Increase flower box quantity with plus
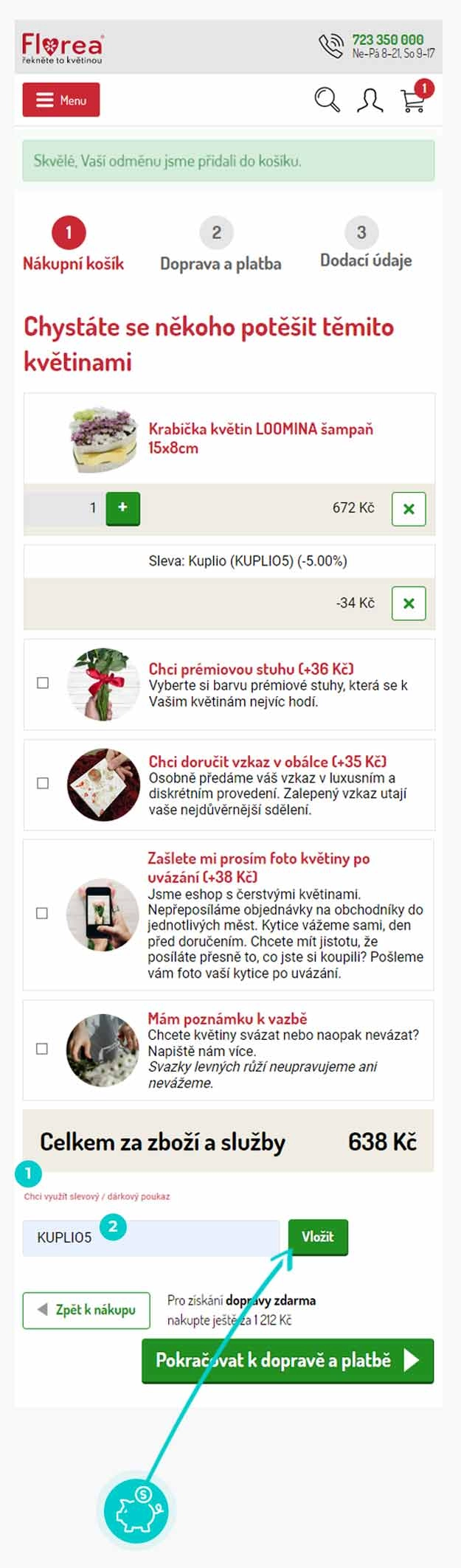 coord(122,507)
